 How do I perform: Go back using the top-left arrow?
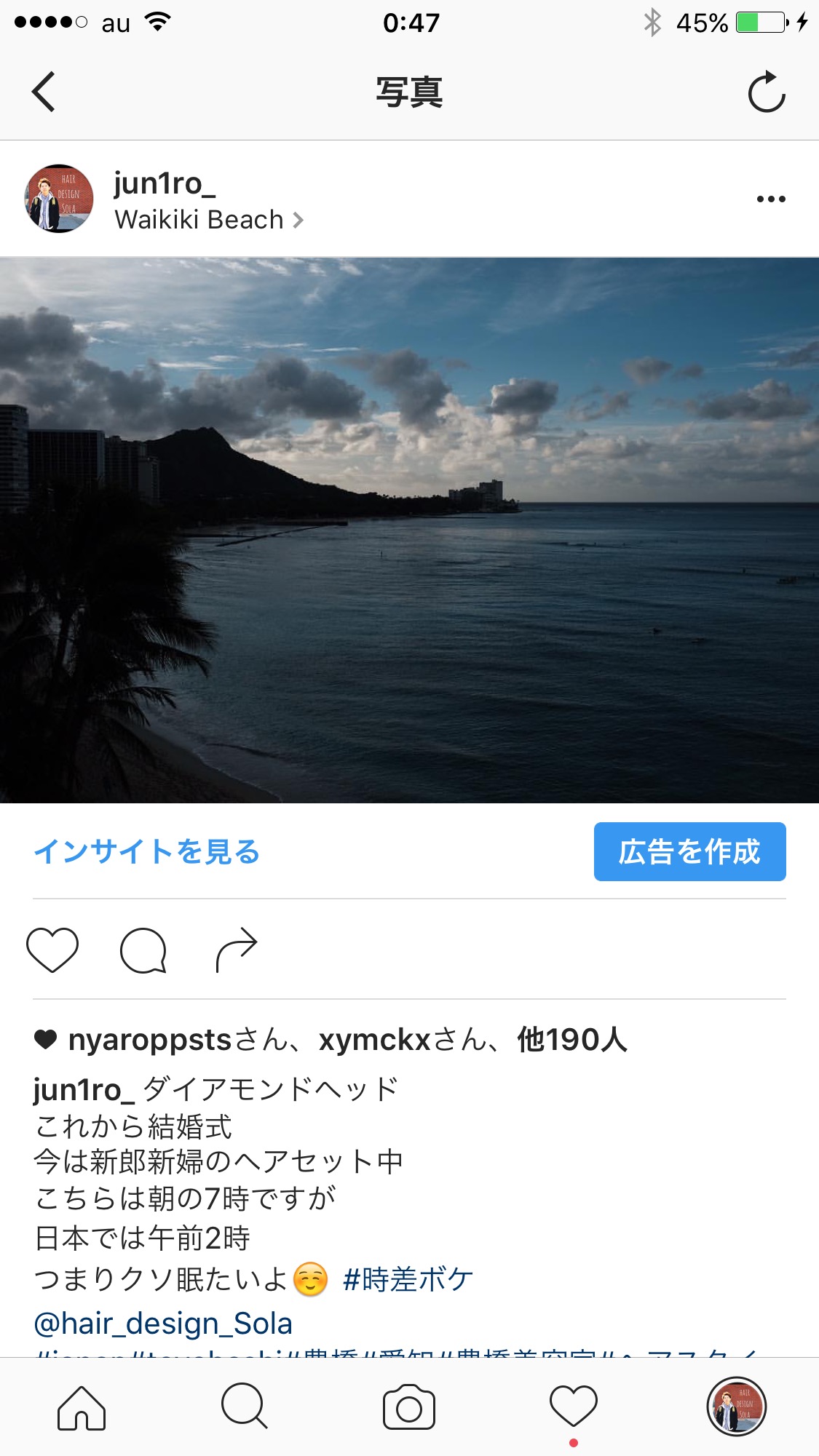click(44, 92)
